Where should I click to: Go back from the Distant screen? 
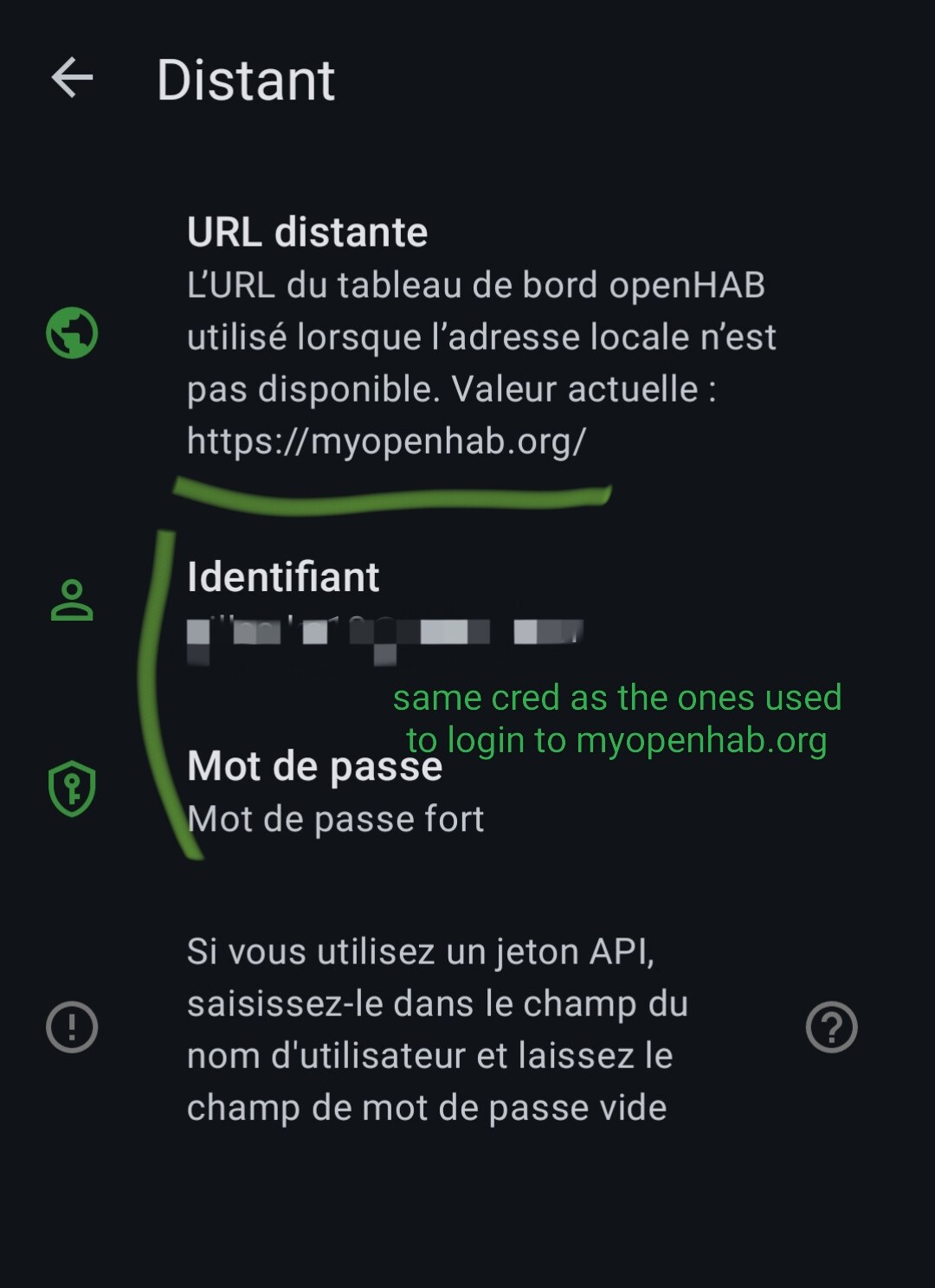click(73, 79)
